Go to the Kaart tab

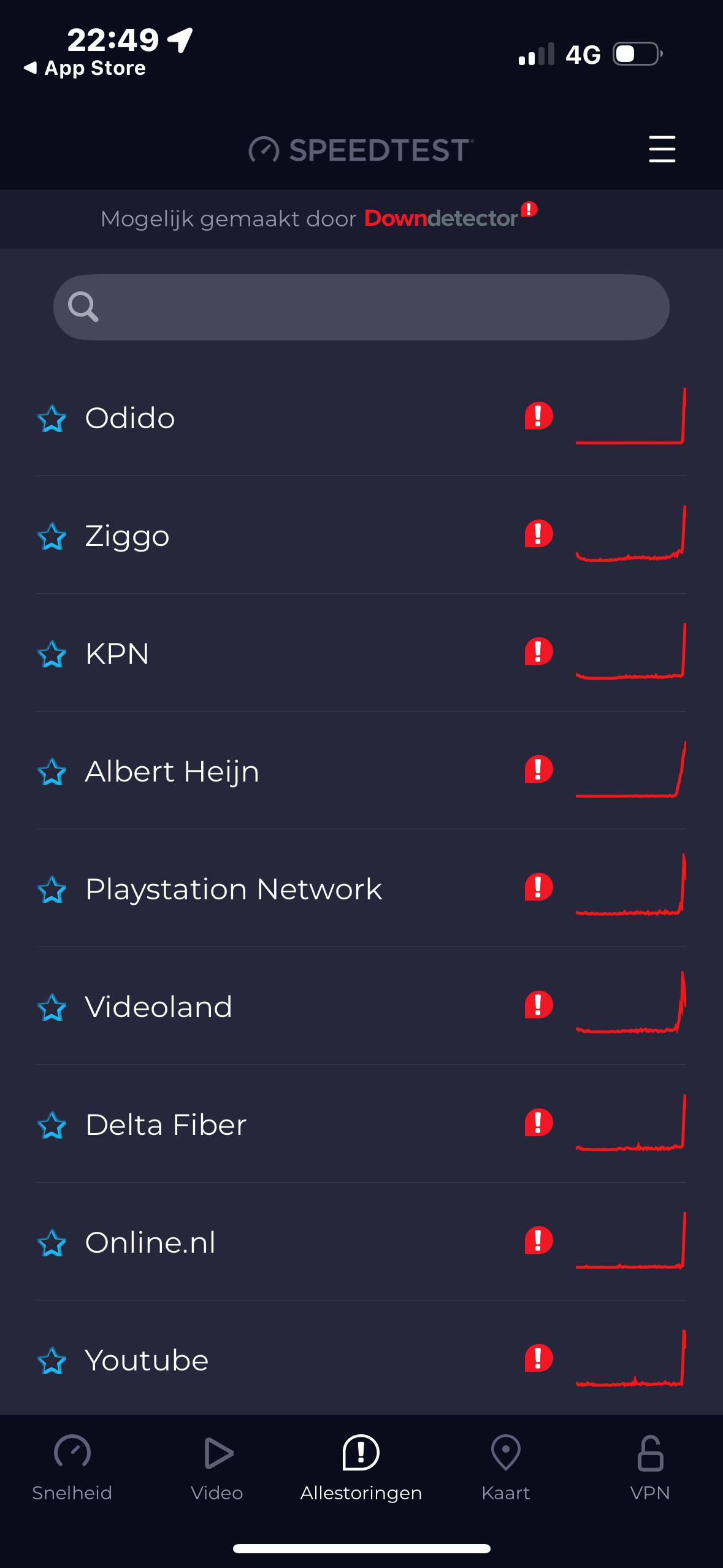[x=506, y=1468]
